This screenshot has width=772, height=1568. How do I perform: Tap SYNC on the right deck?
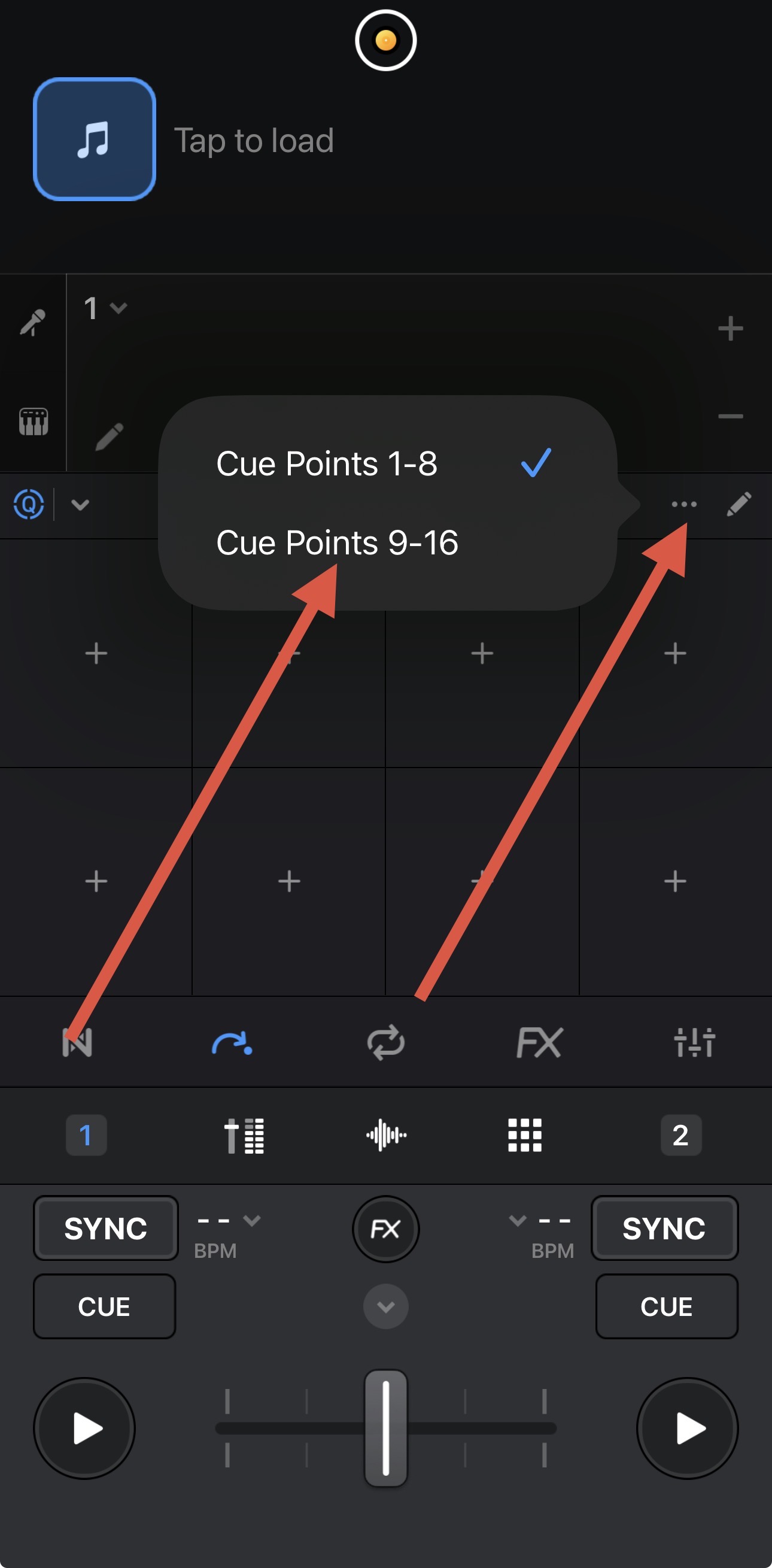pyautogui.click(x=664, y=1229)
